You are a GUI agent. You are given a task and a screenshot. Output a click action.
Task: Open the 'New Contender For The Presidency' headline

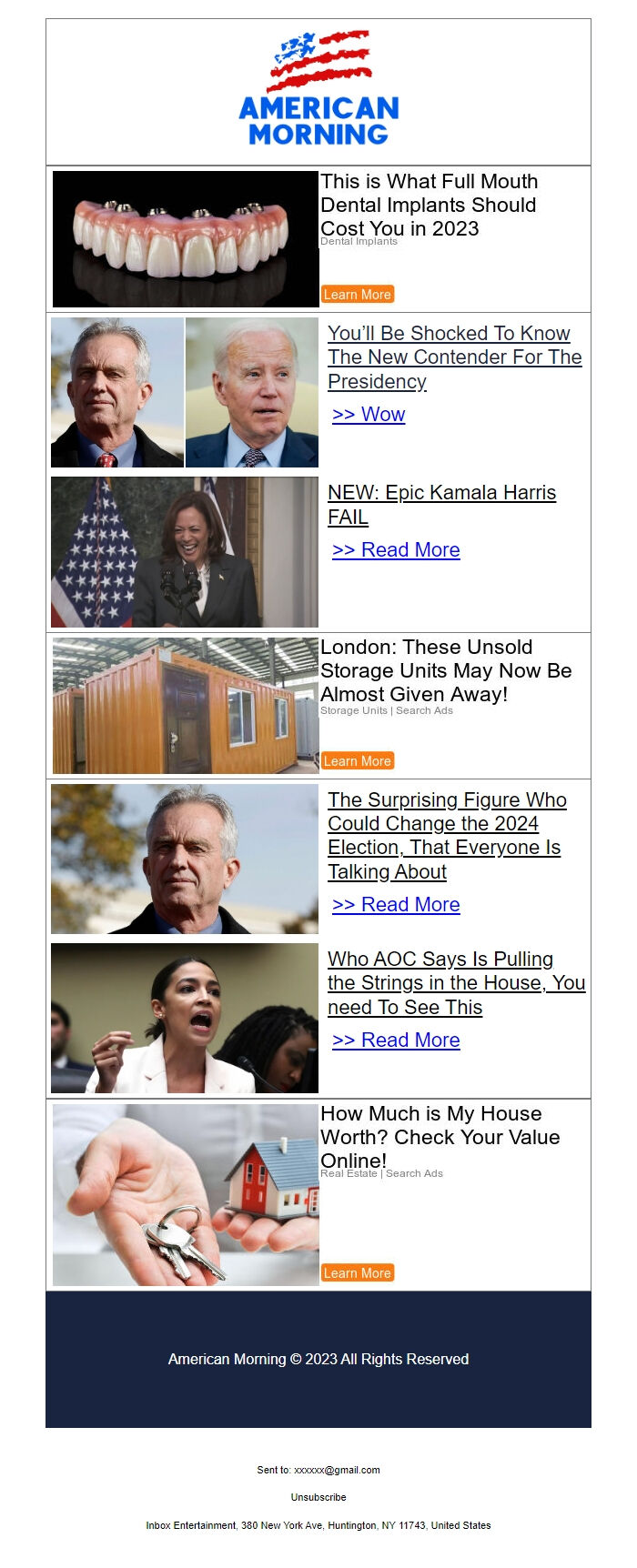tap(453, 357)
